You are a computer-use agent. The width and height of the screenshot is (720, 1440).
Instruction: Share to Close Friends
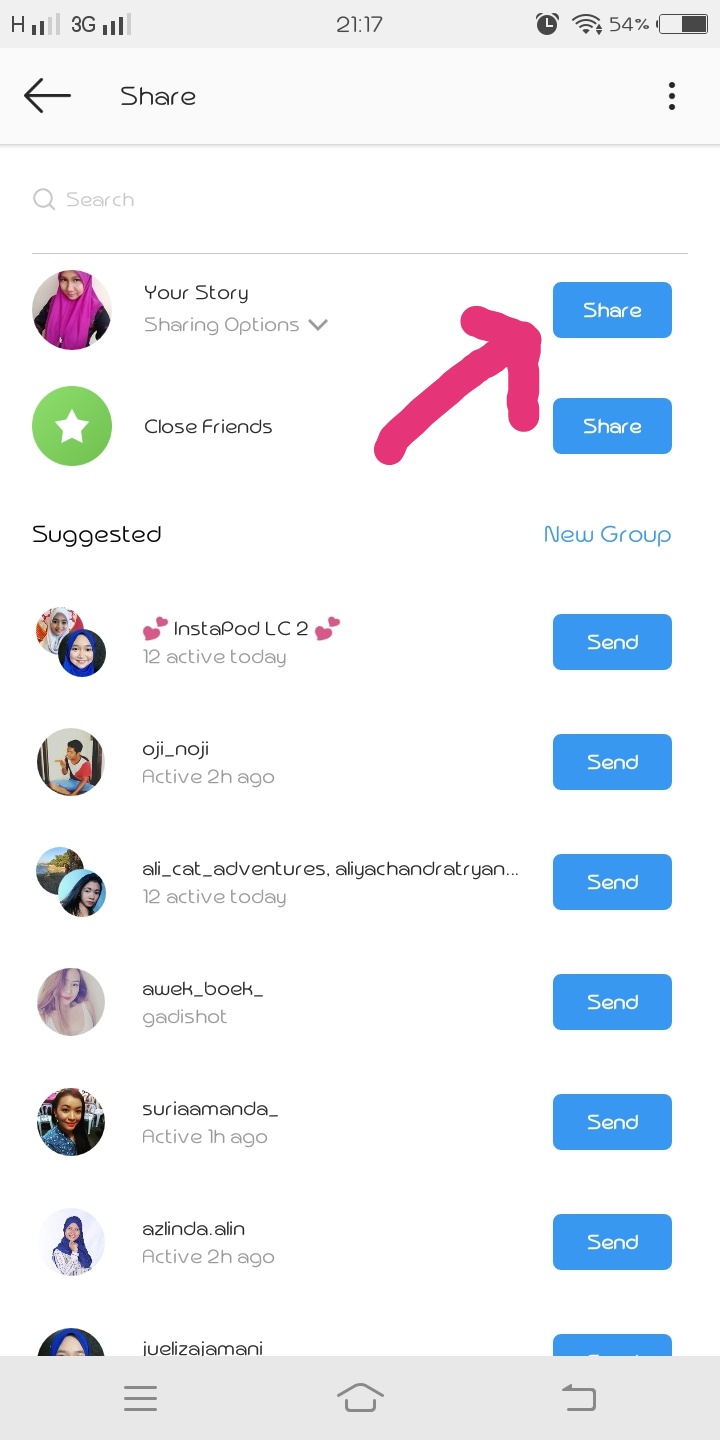click(x=612, y=426)
